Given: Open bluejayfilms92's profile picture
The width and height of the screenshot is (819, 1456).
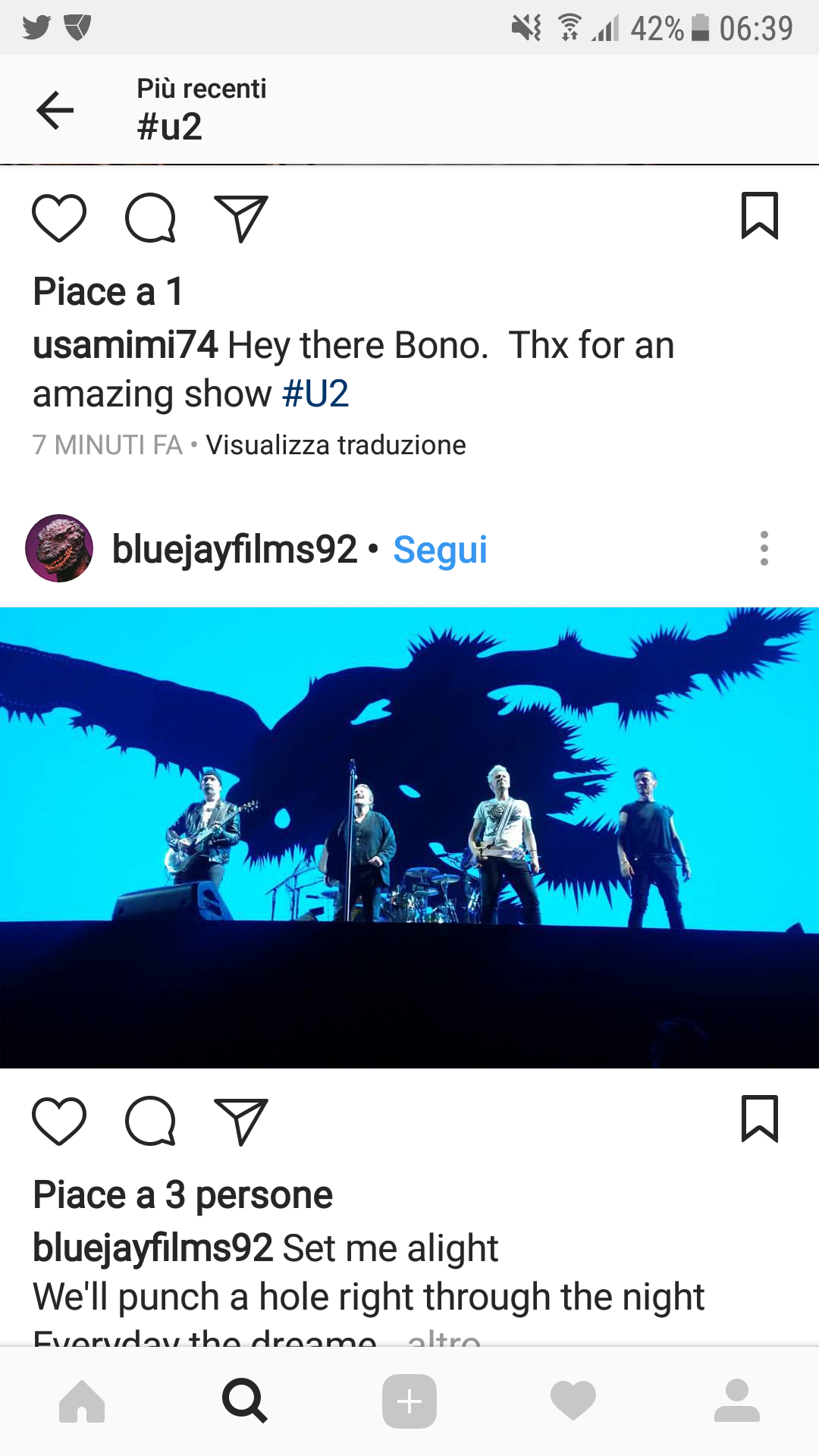Looking at the screenshot, I should [59, 548].
